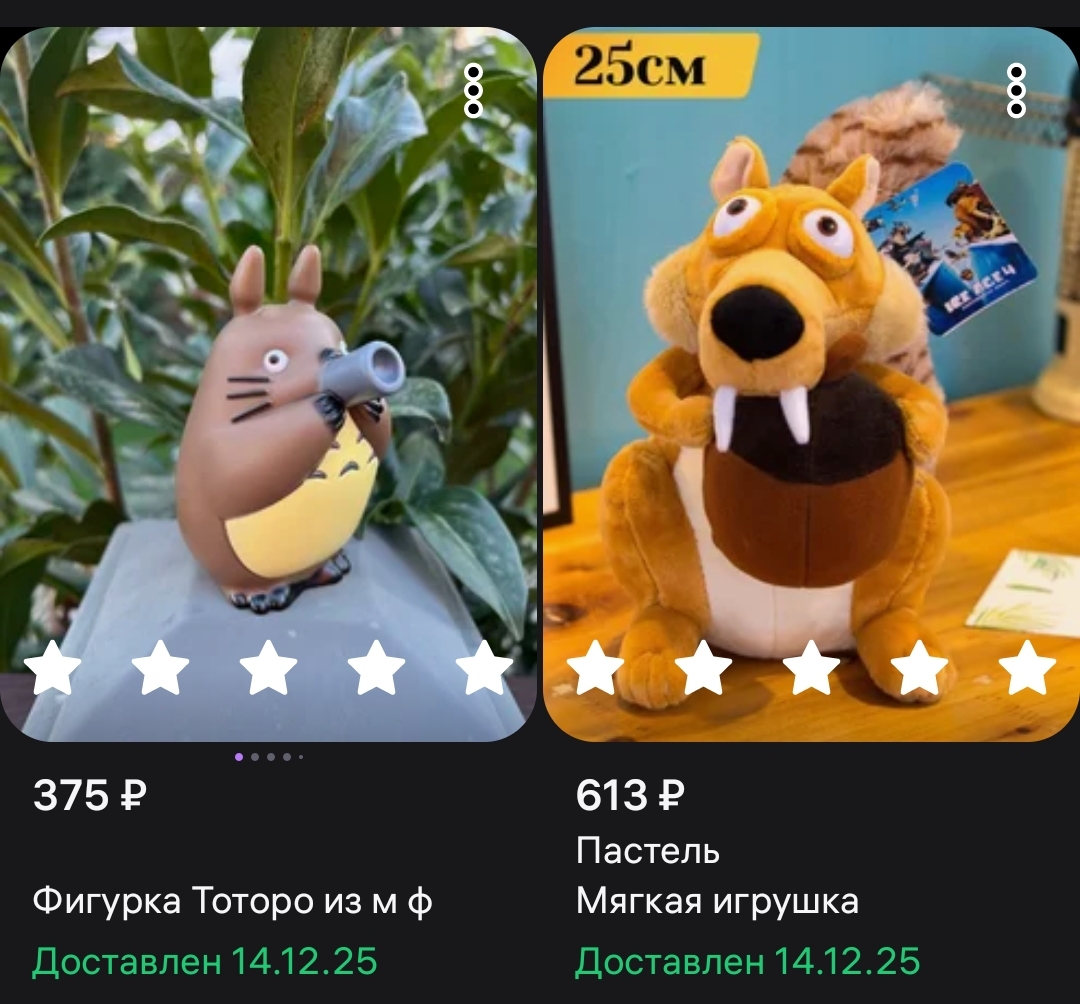Select three stars for the Пастель soft toy
This screenshot has width=1080, height=1004.
[x=811, y=668]
